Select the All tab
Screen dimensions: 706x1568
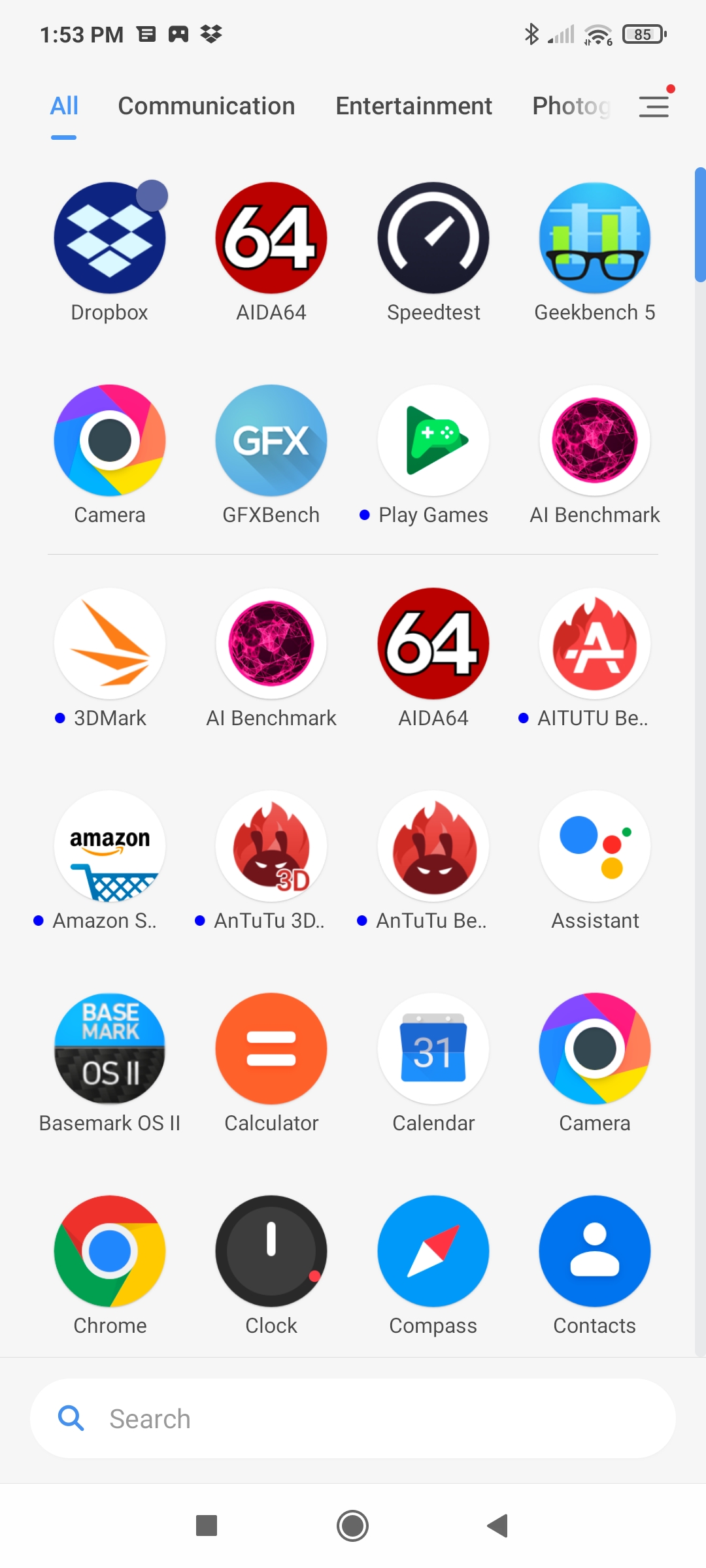(64, 106)
